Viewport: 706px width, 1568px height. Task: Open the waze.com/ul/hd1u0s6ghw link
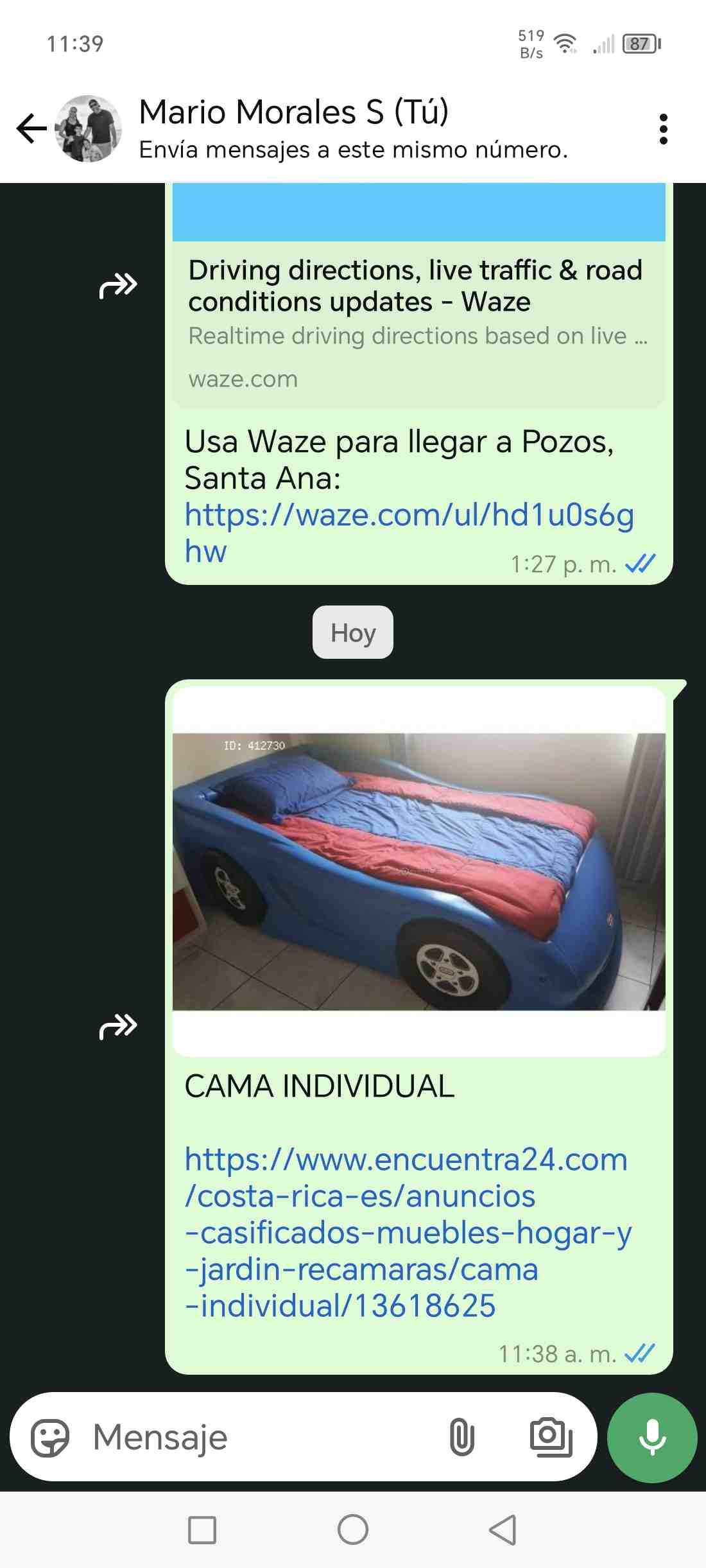[409, 516]
